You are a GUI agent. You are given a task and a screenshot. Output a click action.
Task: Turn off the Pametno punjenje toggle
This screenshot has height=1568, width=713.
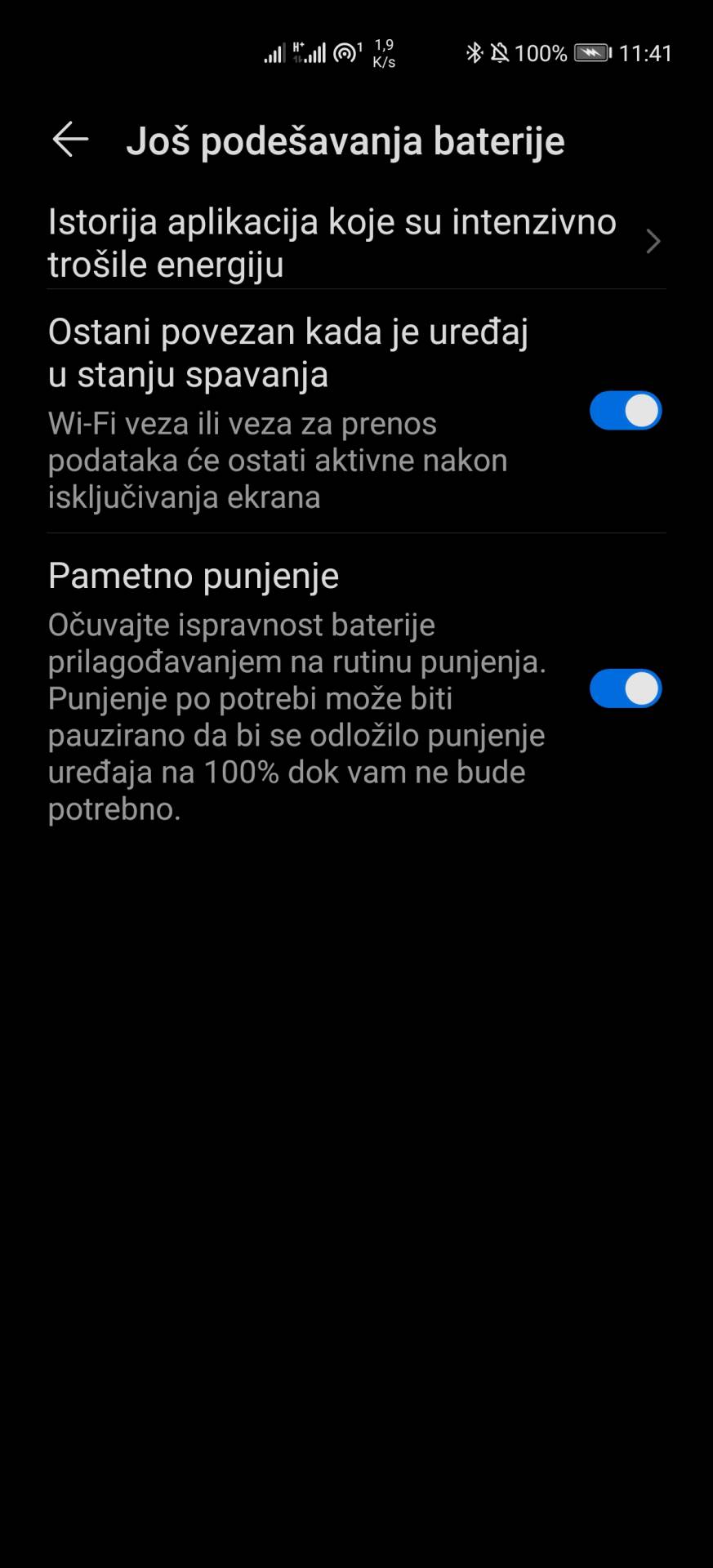click(625, 688)
